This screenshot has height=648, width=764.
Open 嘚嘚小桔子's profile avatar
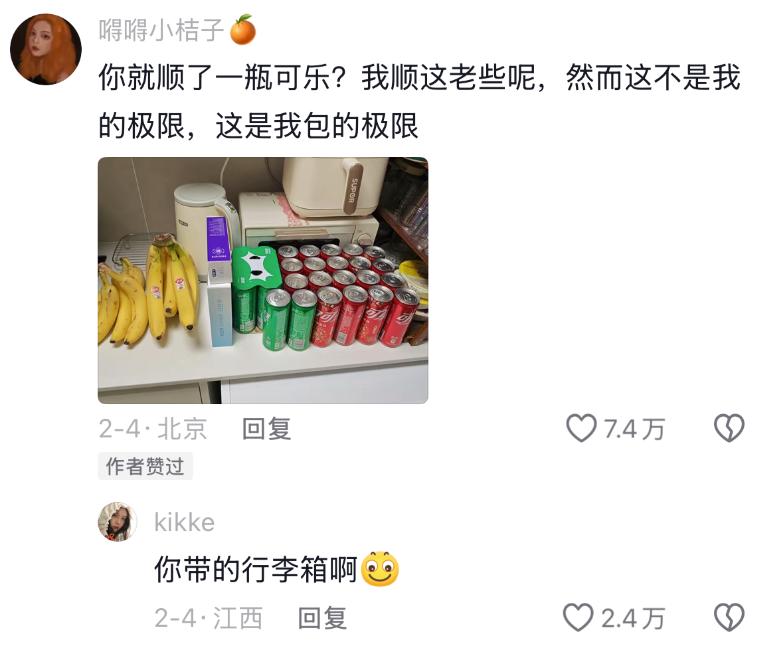click(x=46, y=49)
